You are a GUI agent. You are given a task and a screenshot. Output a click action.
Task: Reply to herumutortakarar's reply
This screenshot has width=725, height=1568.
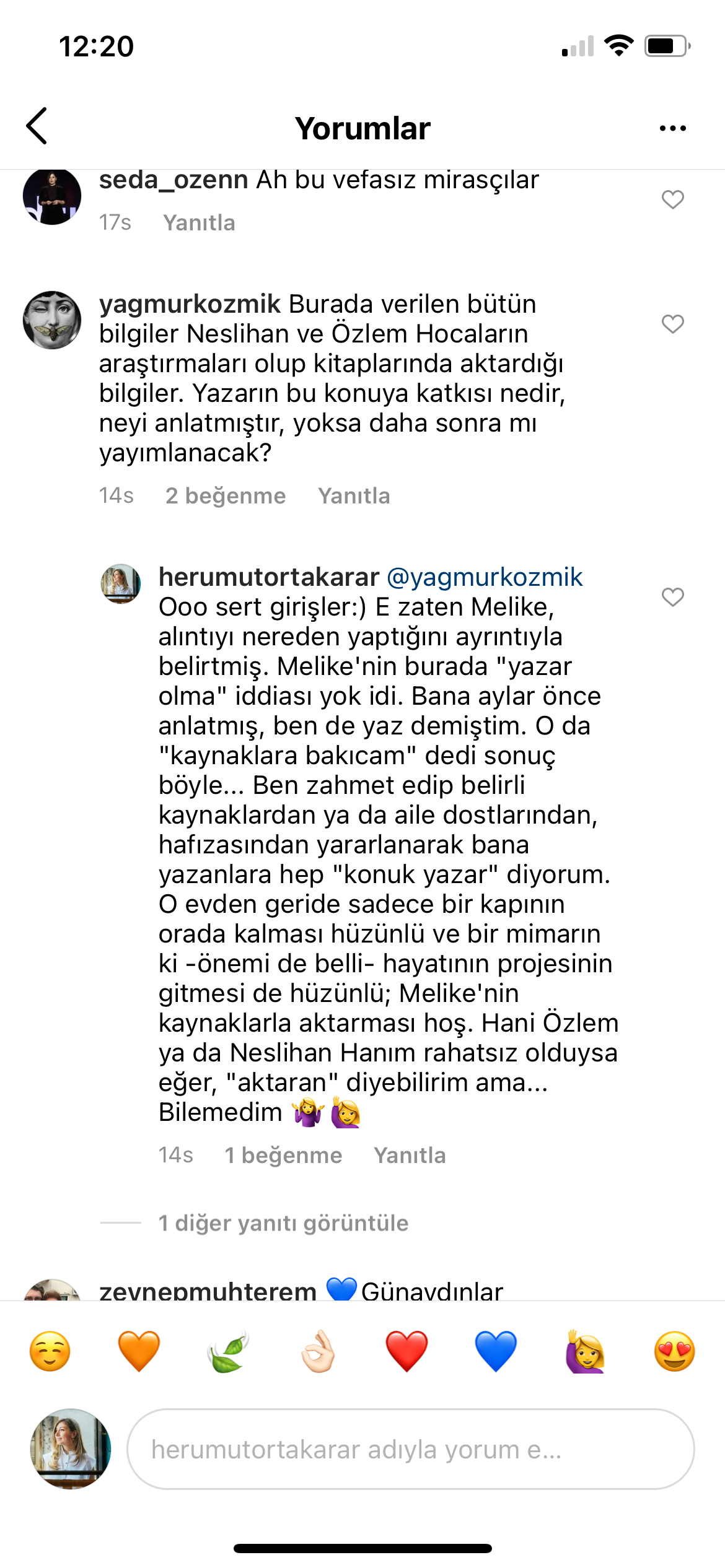[x=410, y=1156]
